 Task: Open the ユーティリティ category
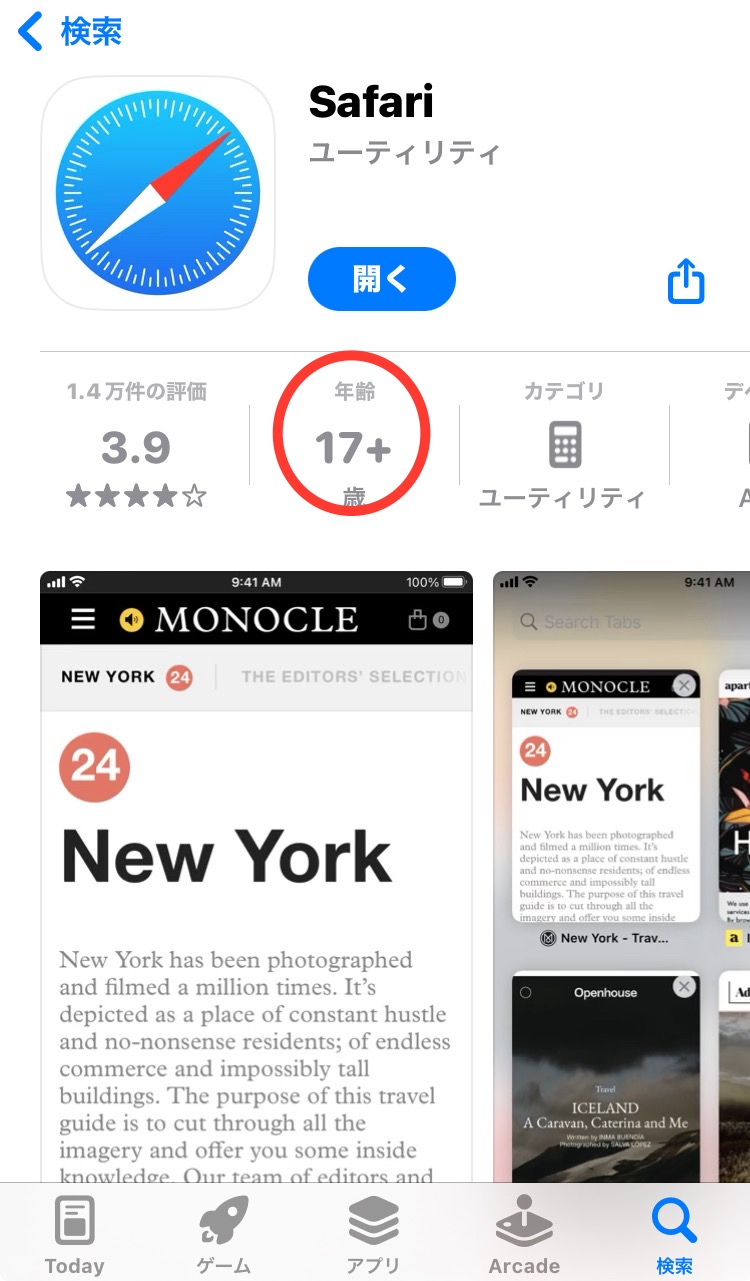click(x=563, y=447)
